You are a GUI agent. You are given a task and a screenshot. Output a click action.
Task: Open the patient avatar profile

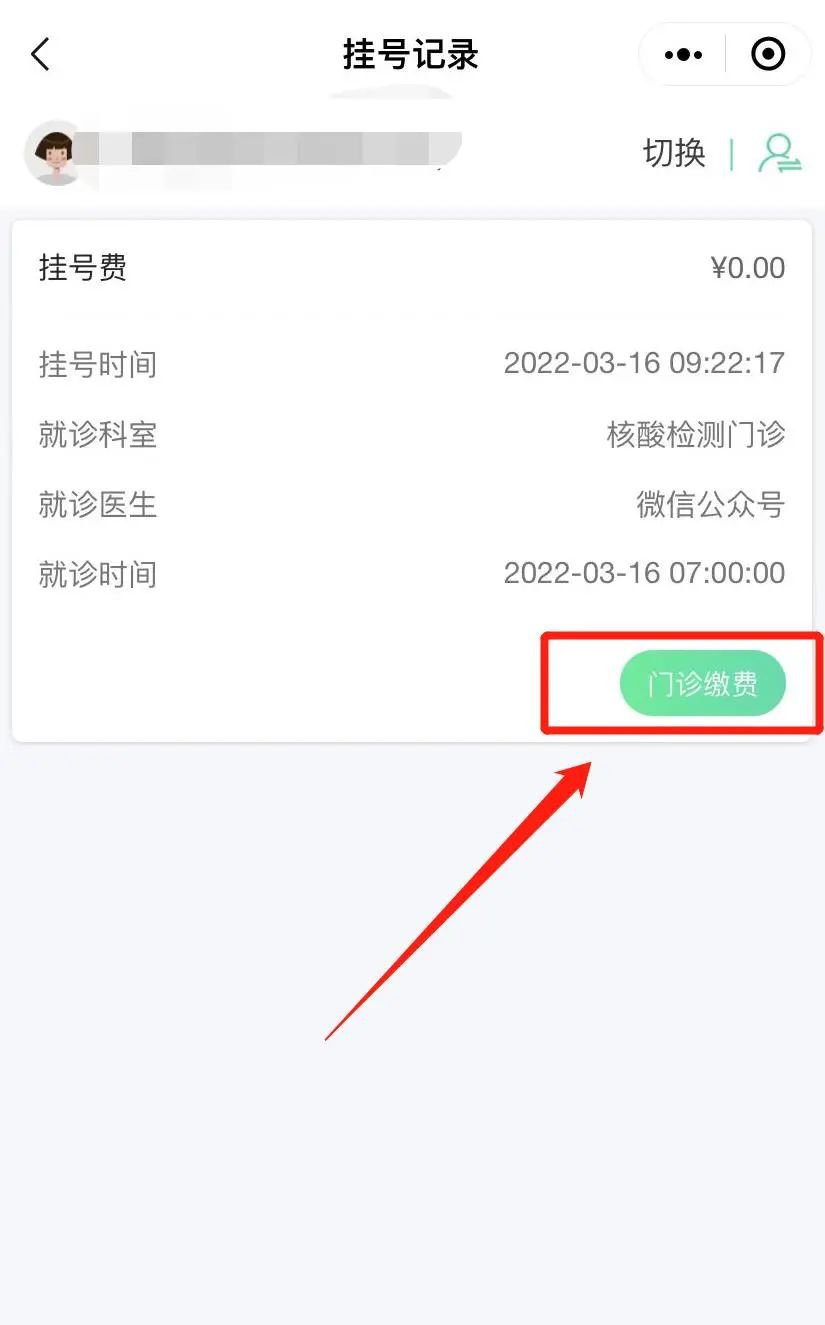54,153
